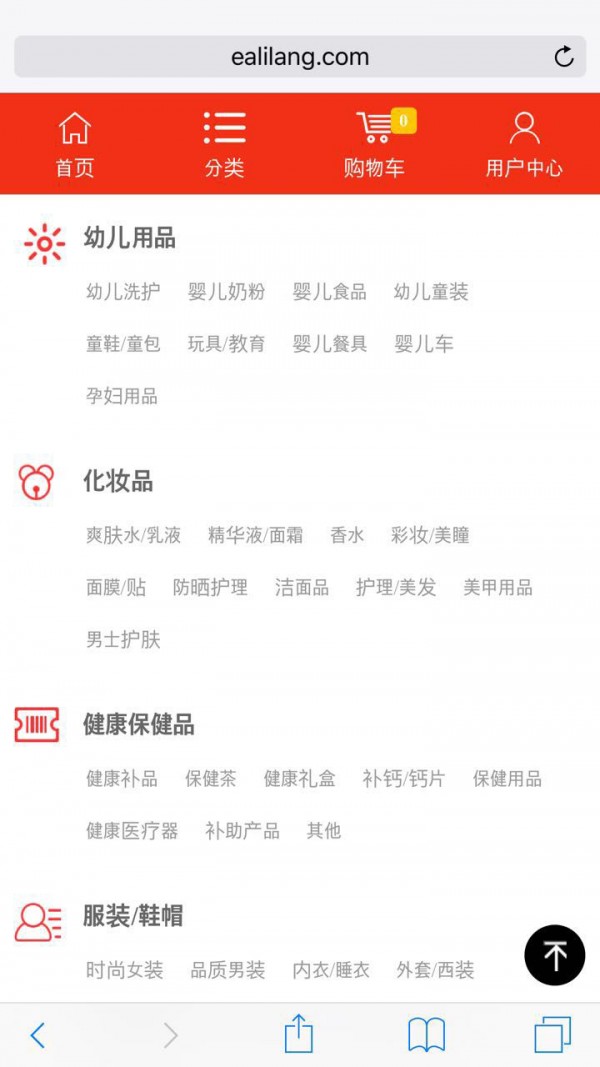Open the 时尚女装 women's fashion category

pyautogui.click(x=124, y=969)
